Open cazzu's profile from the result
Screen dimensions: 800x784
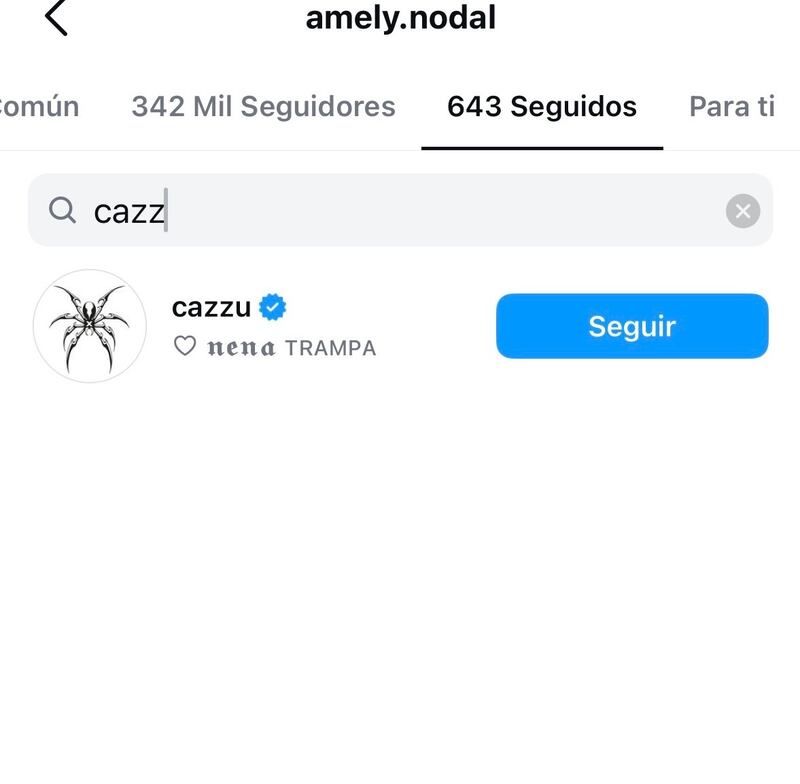click(x=210, y=308)
